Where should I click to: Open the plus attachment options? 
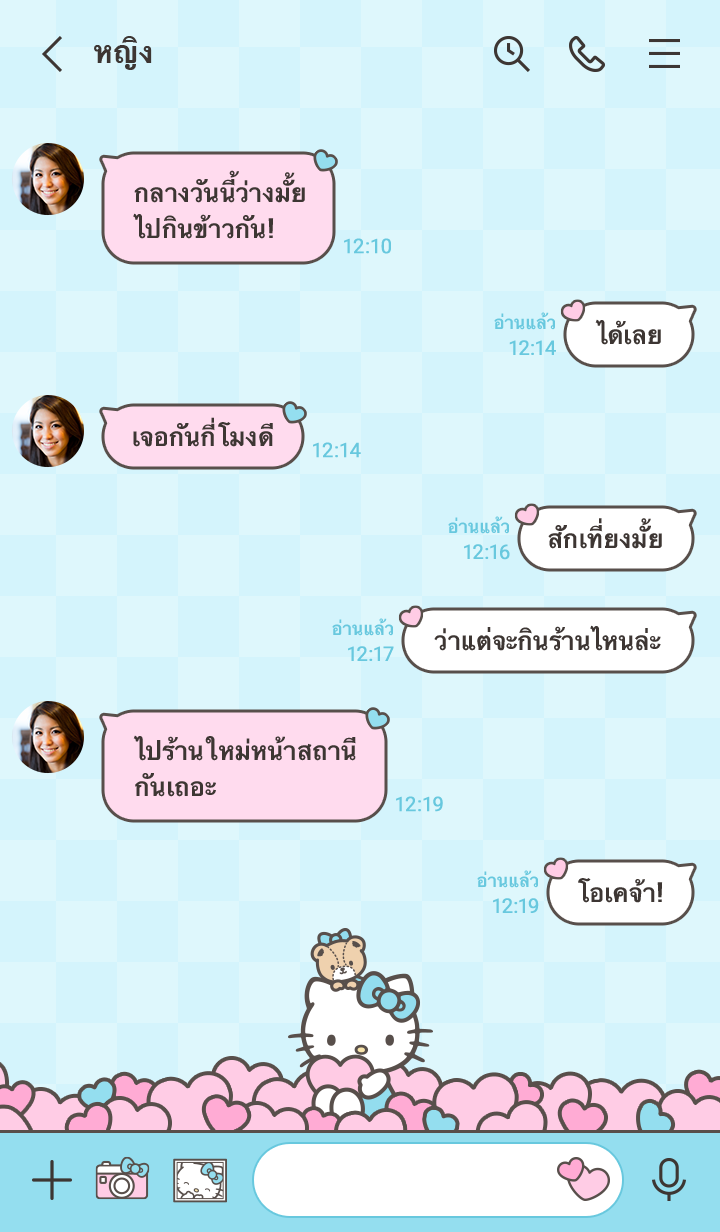point(52,1181)
